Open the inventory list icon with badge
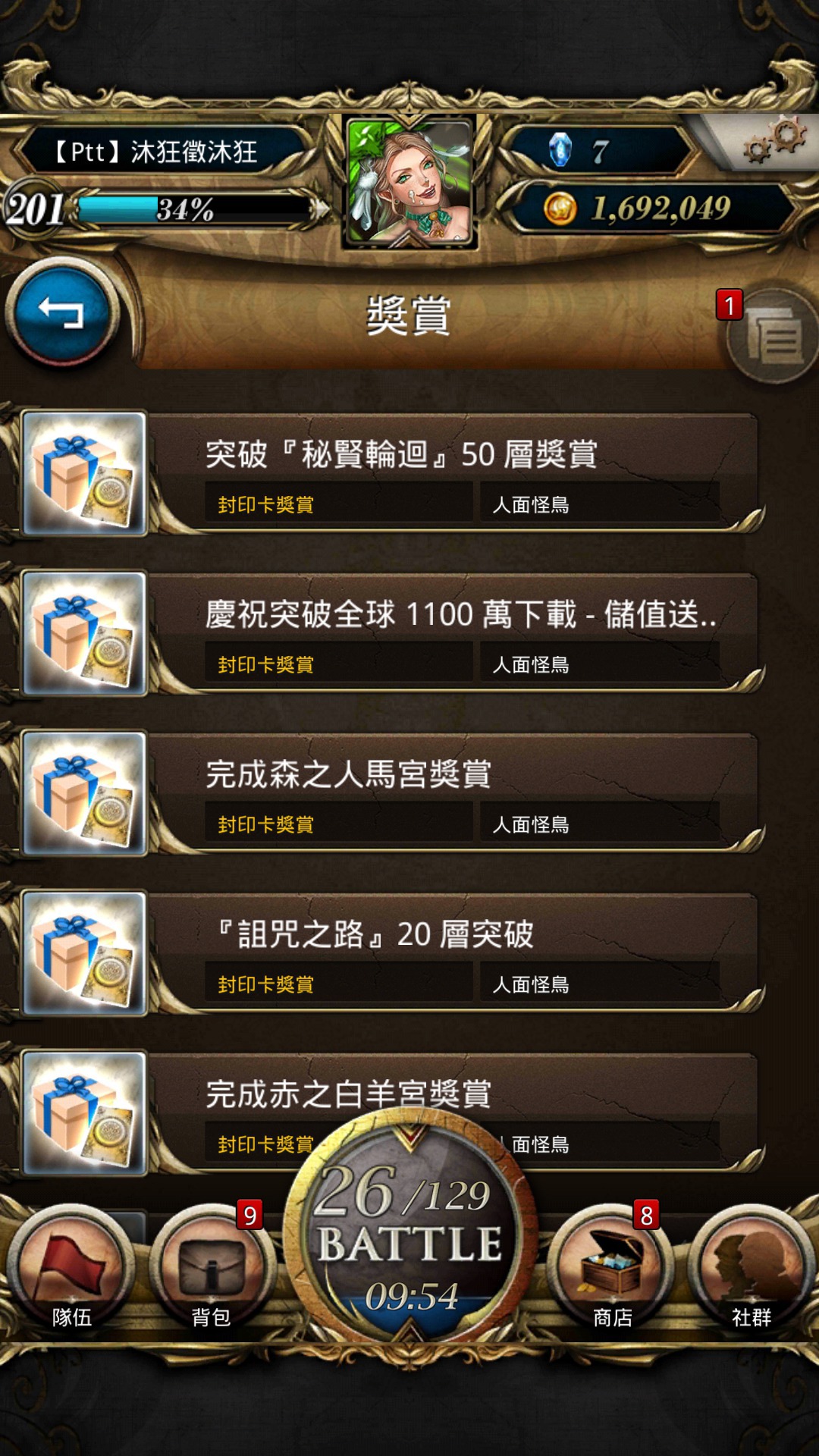819x1456 pixels. point(773,335)
